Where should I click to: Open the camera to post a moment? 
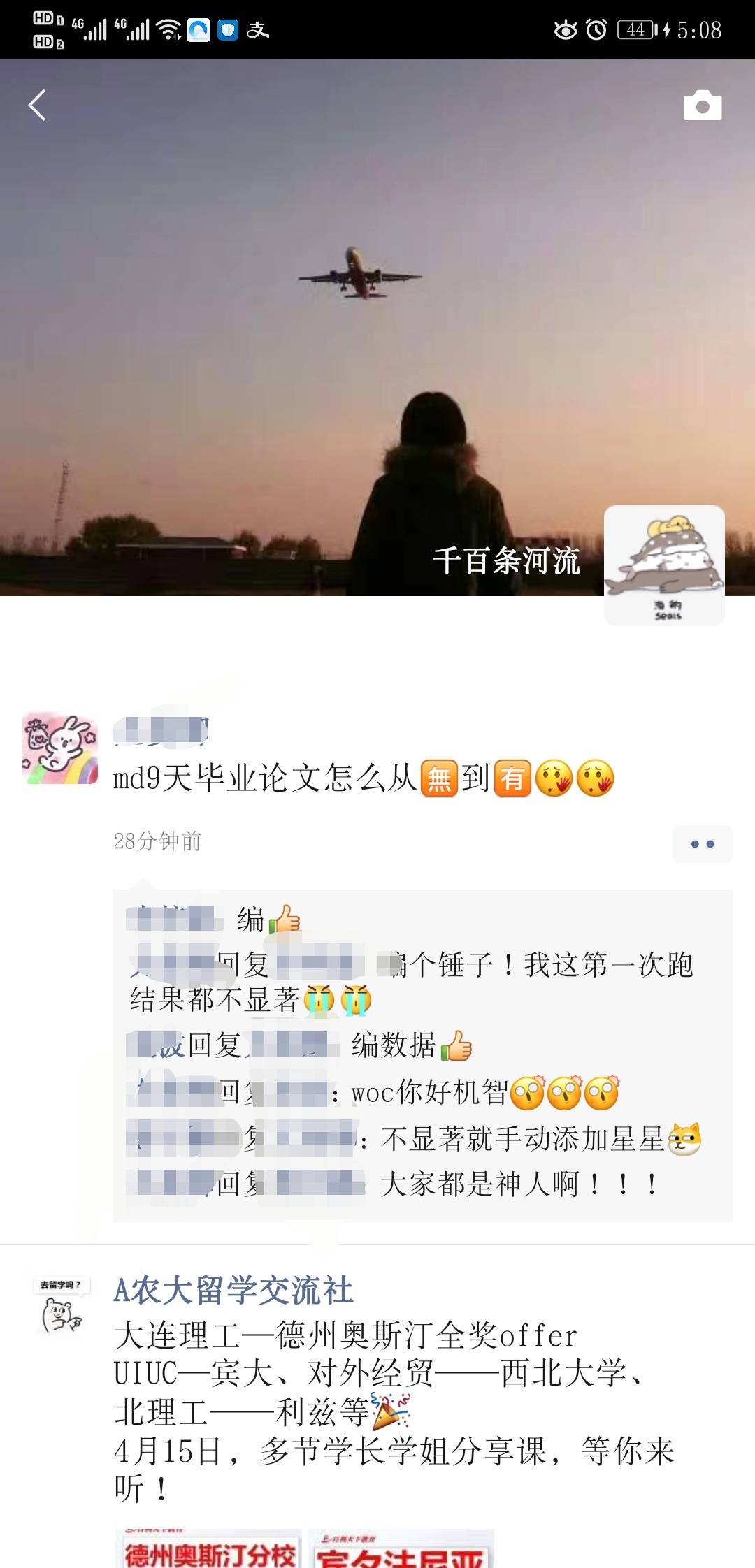click(703, 106)
